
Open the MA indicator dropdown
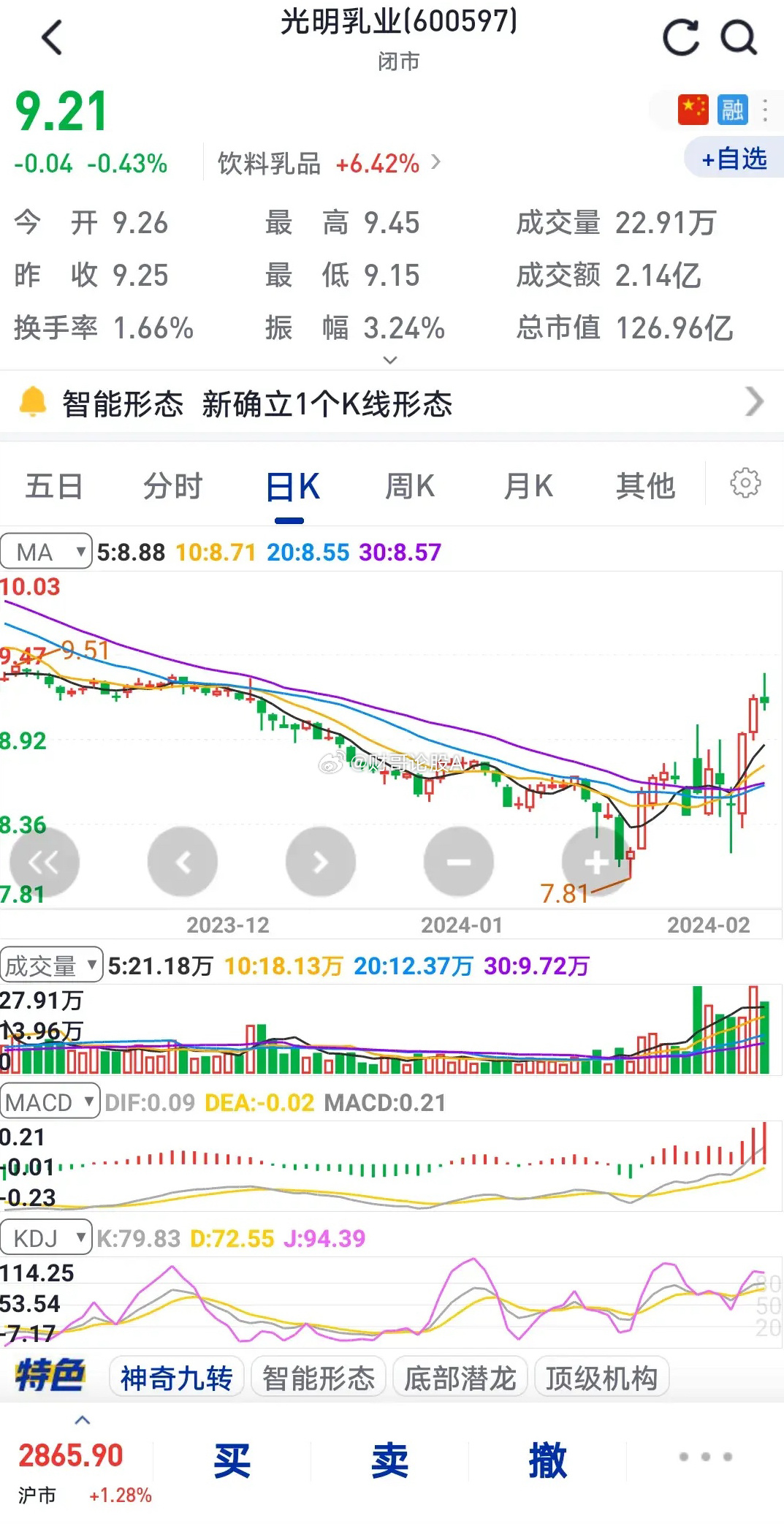[x=46, y=551]
